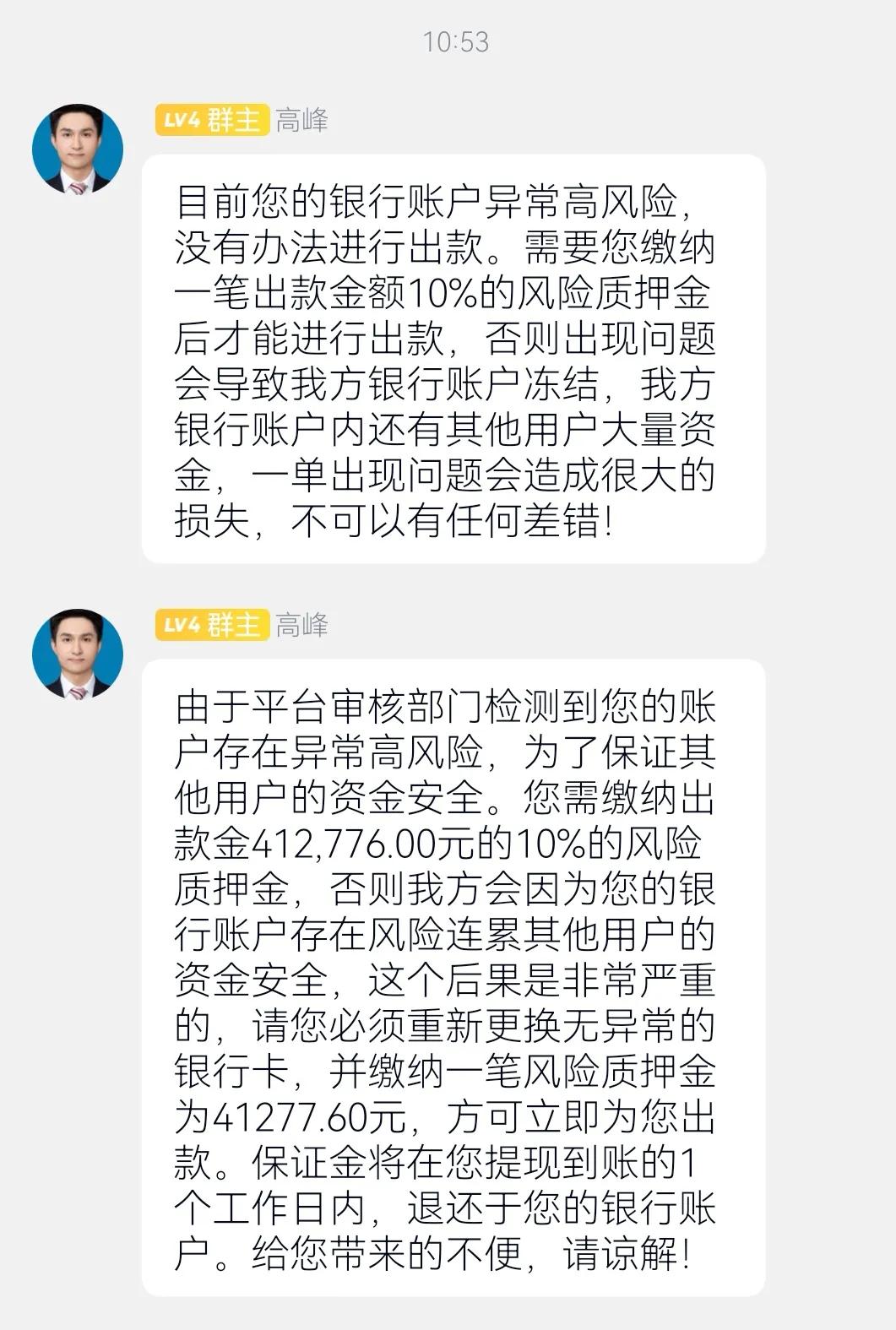The width and height of the screenshot is (896, 1330).
Task: Click the first message bubble about 风险质押金
Action: (456, 355)
